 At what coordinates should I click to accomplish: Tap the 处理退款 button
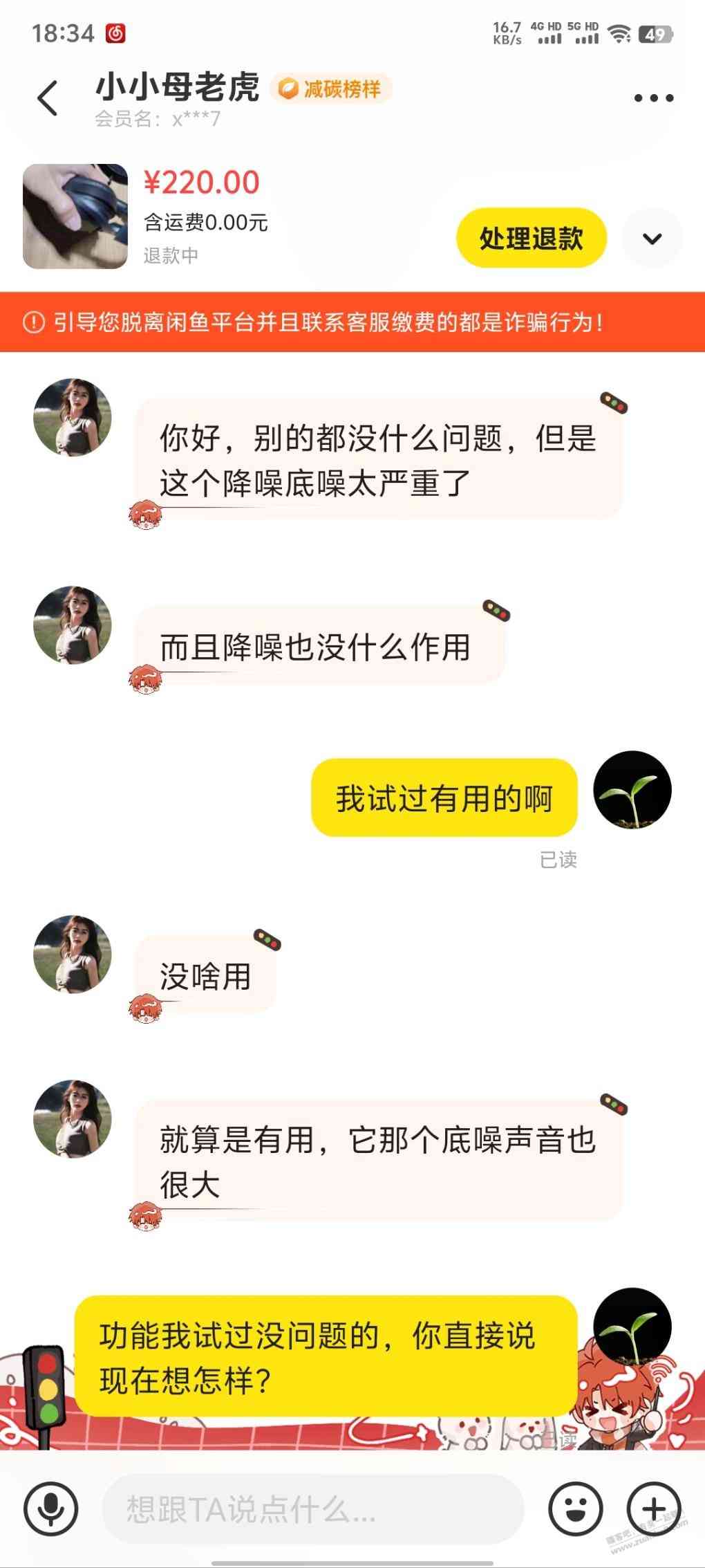531,239
